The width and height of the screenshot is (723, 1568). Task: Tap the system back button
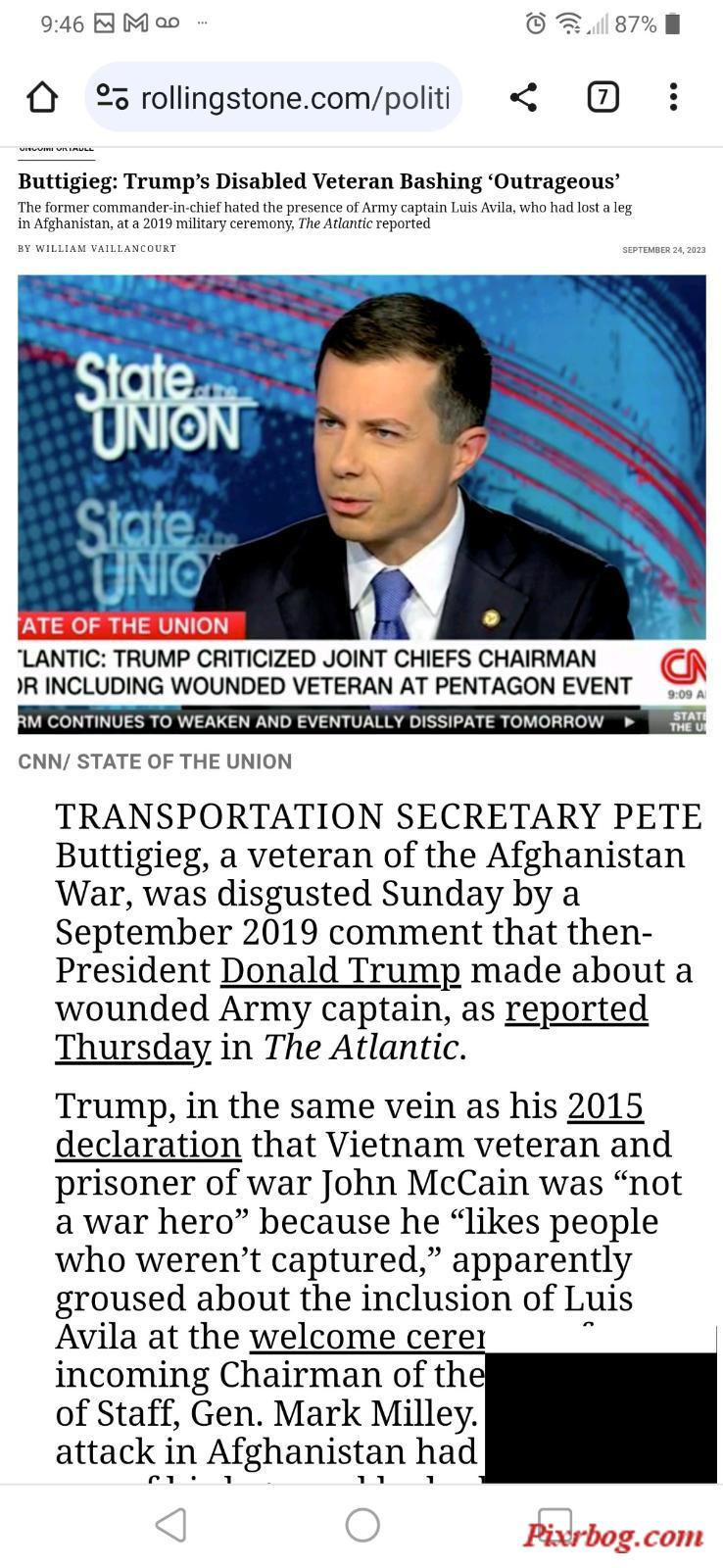pos(171,1525)
